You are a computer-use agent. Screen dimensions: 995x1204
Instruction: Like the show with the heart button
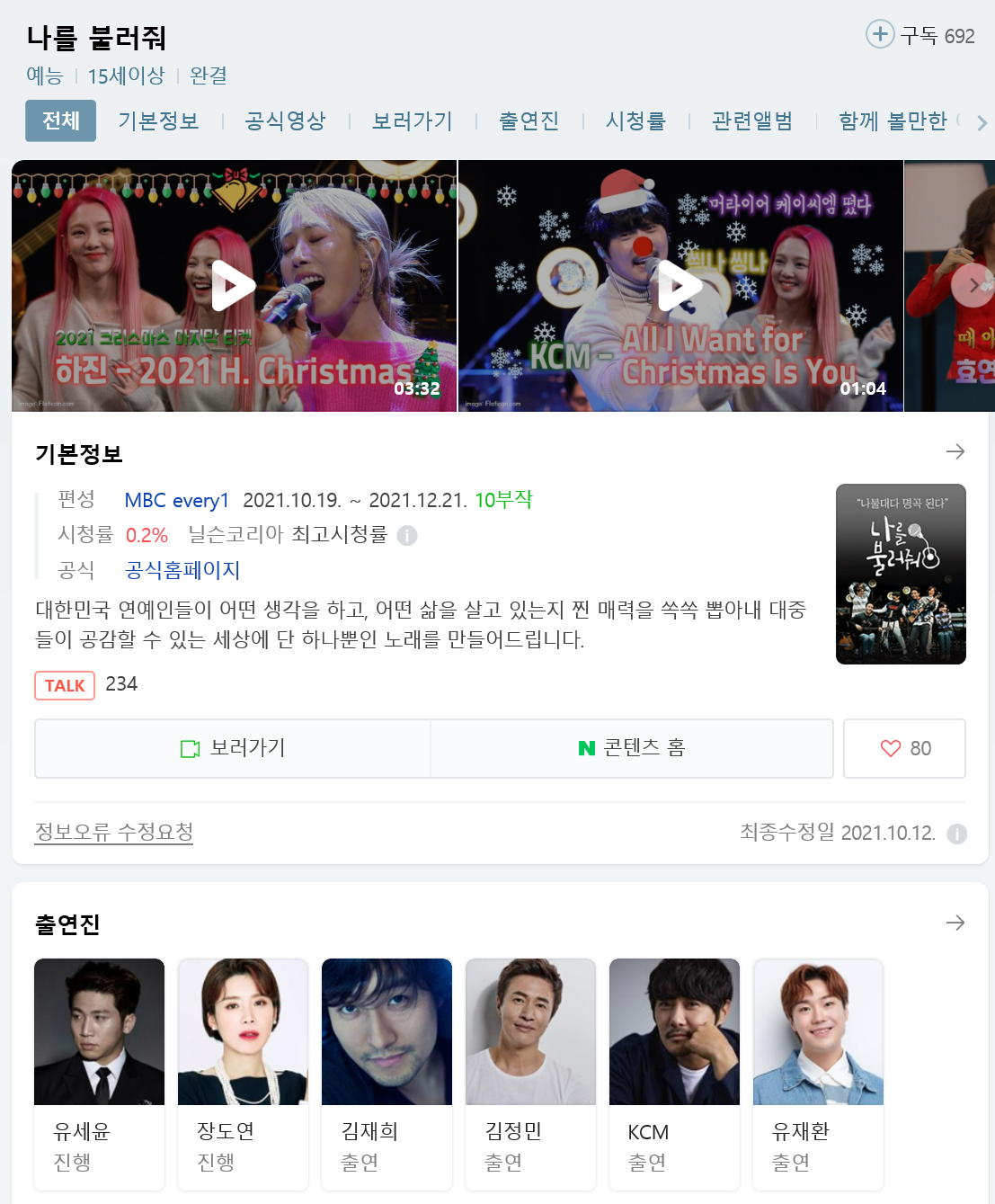coord(904,748)
